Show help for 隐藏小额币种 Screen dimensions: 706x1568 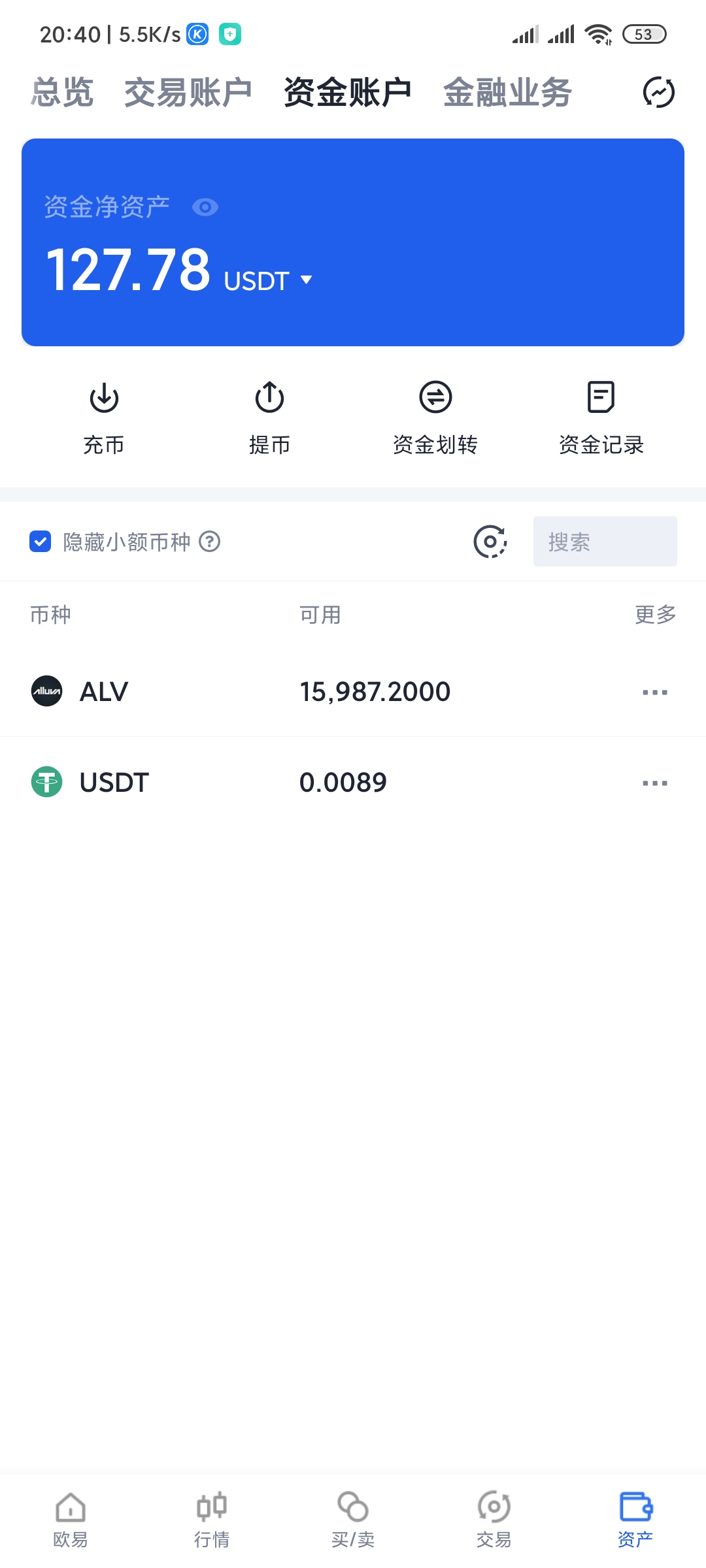(x=210, y=542)
